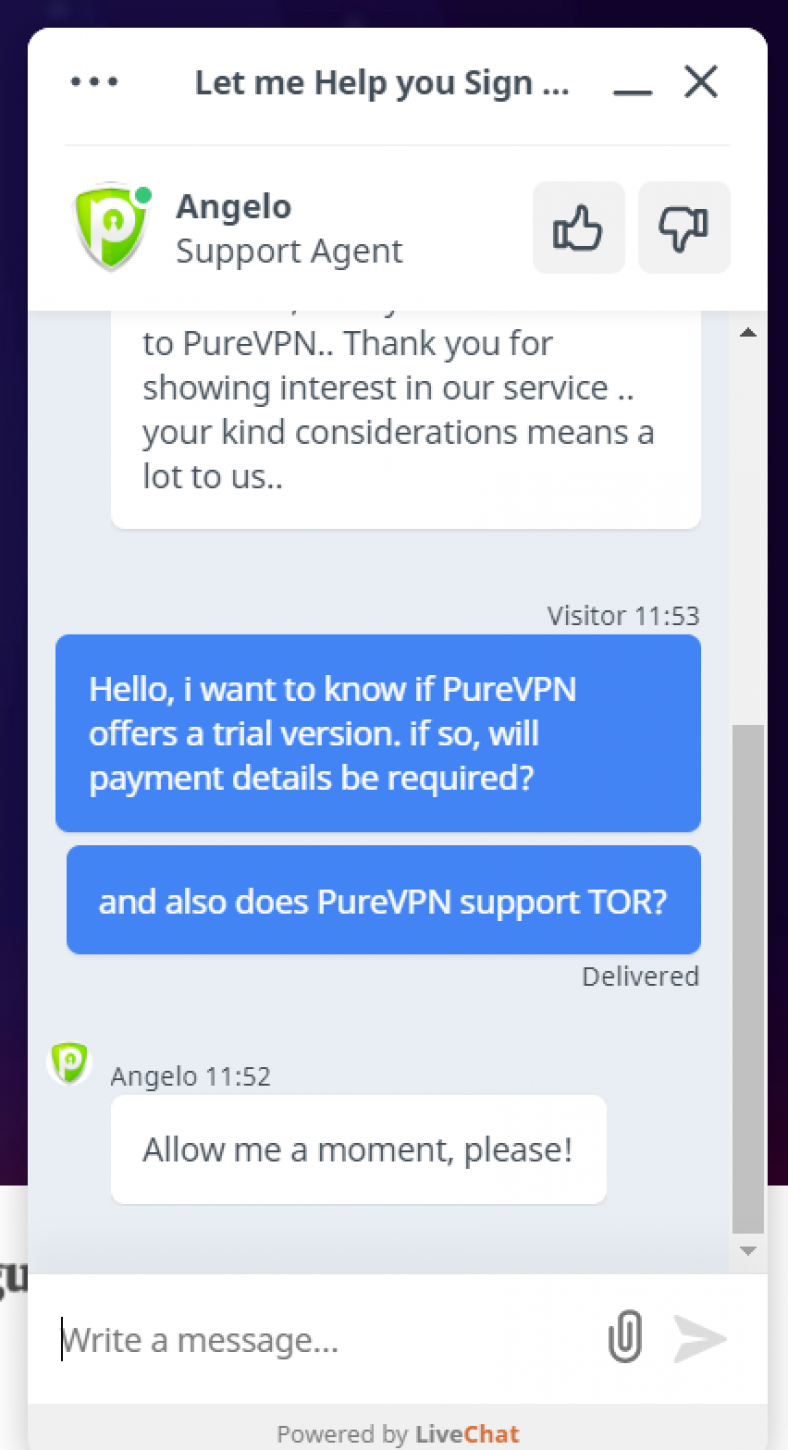Send the message with the arrow icon
Viewport: 788px width, 1450px height.
coord(700,1338)
